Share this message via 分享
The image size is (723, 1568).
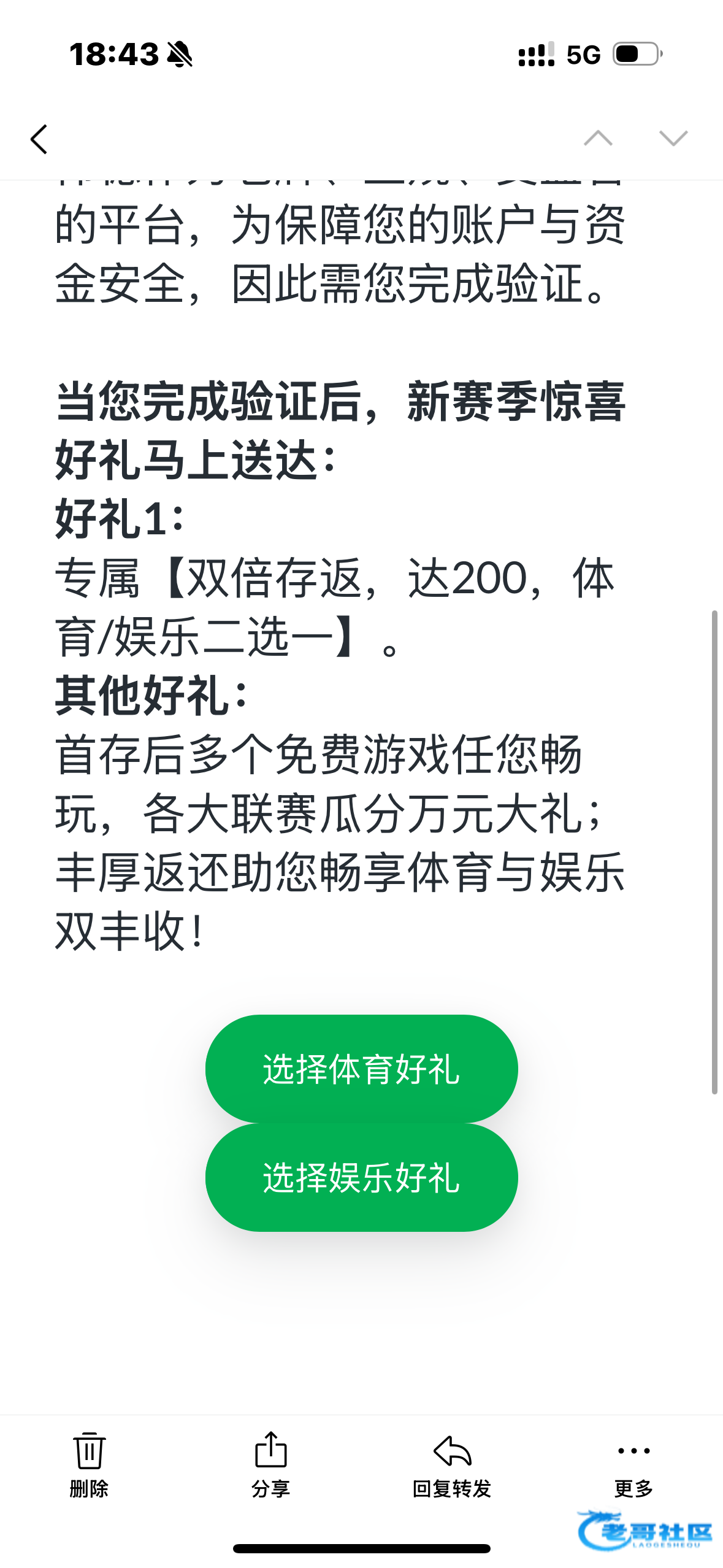tap(270, 1464)
